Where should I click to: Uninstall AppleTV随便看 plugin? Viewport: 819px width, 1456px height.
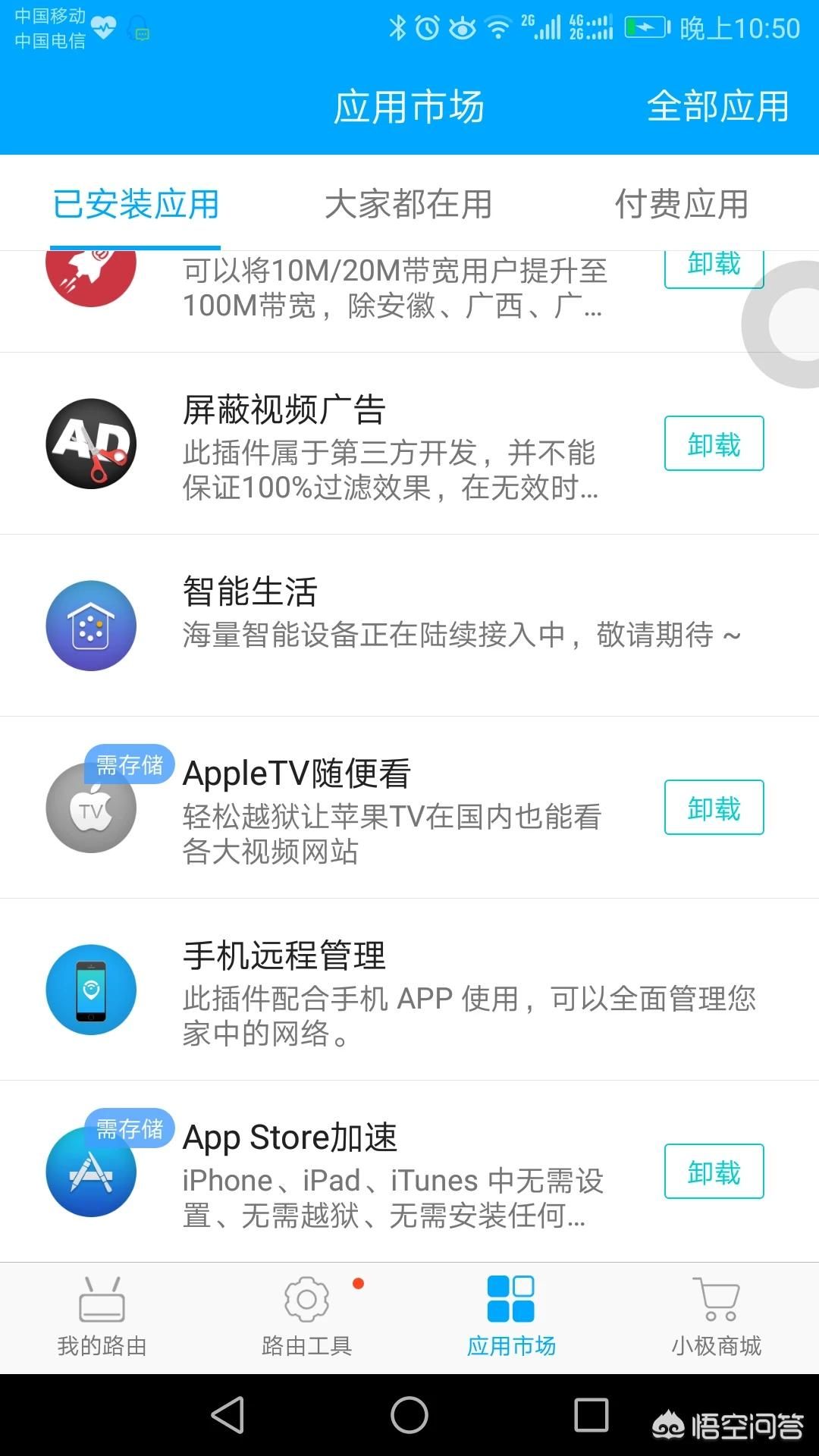point(714,808)
